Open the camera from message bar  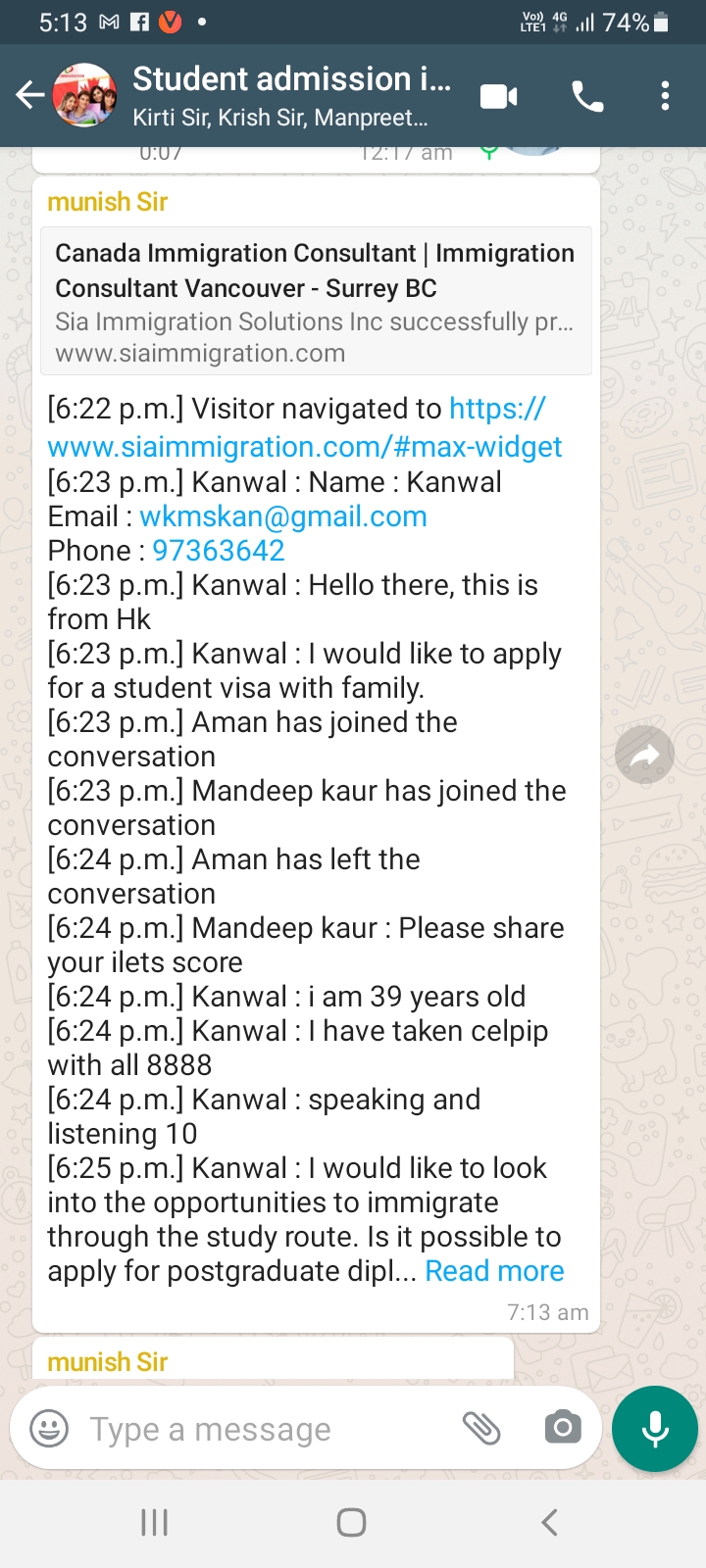[x=563, y=1427]
